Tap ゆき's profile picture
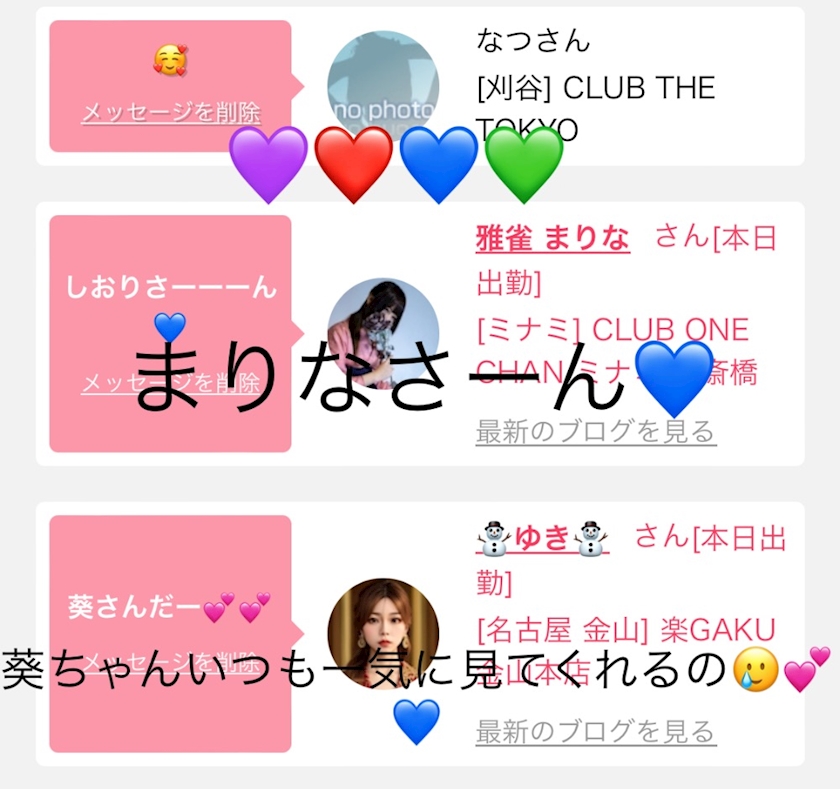The image size is (840, 789). click(383, 634)
